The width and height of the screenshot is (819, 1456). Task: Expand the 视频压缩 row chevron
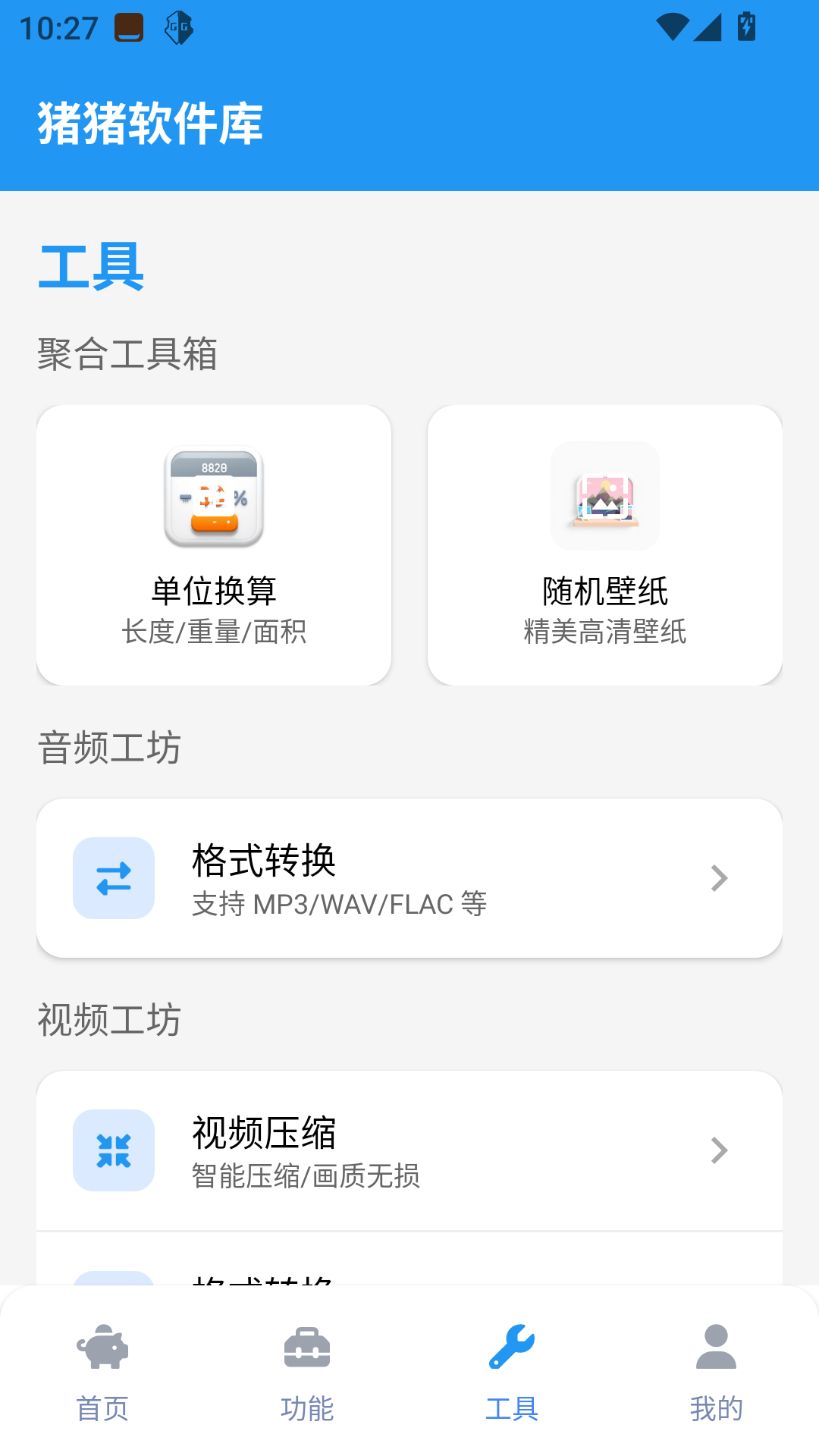click(x=717, y=1150)
